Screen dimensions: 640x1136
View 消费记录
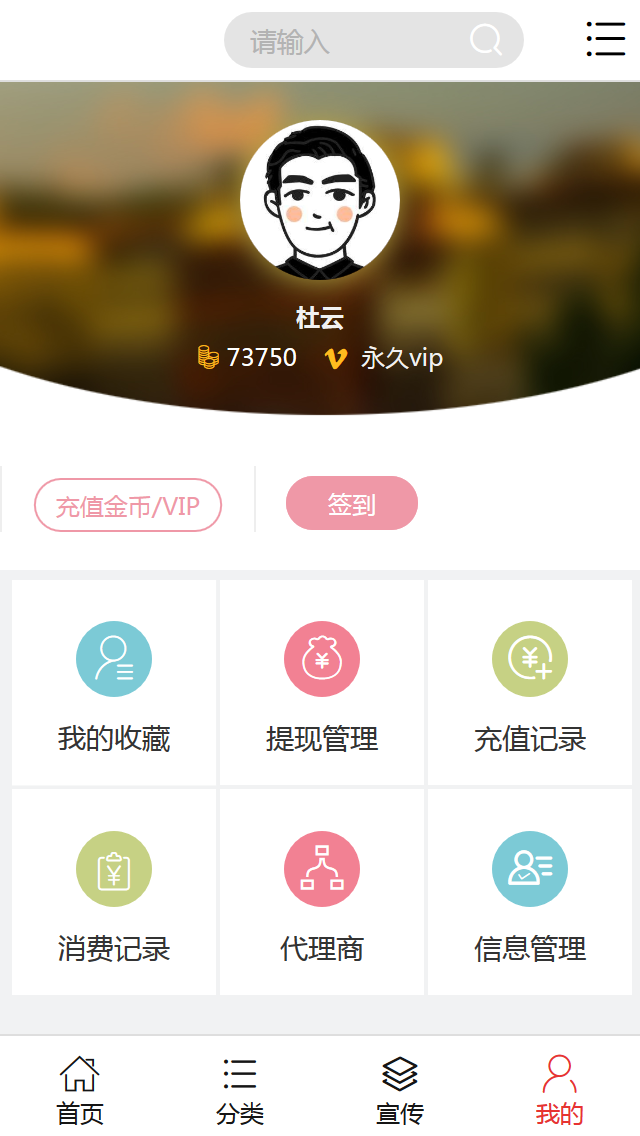pos(114,893)
